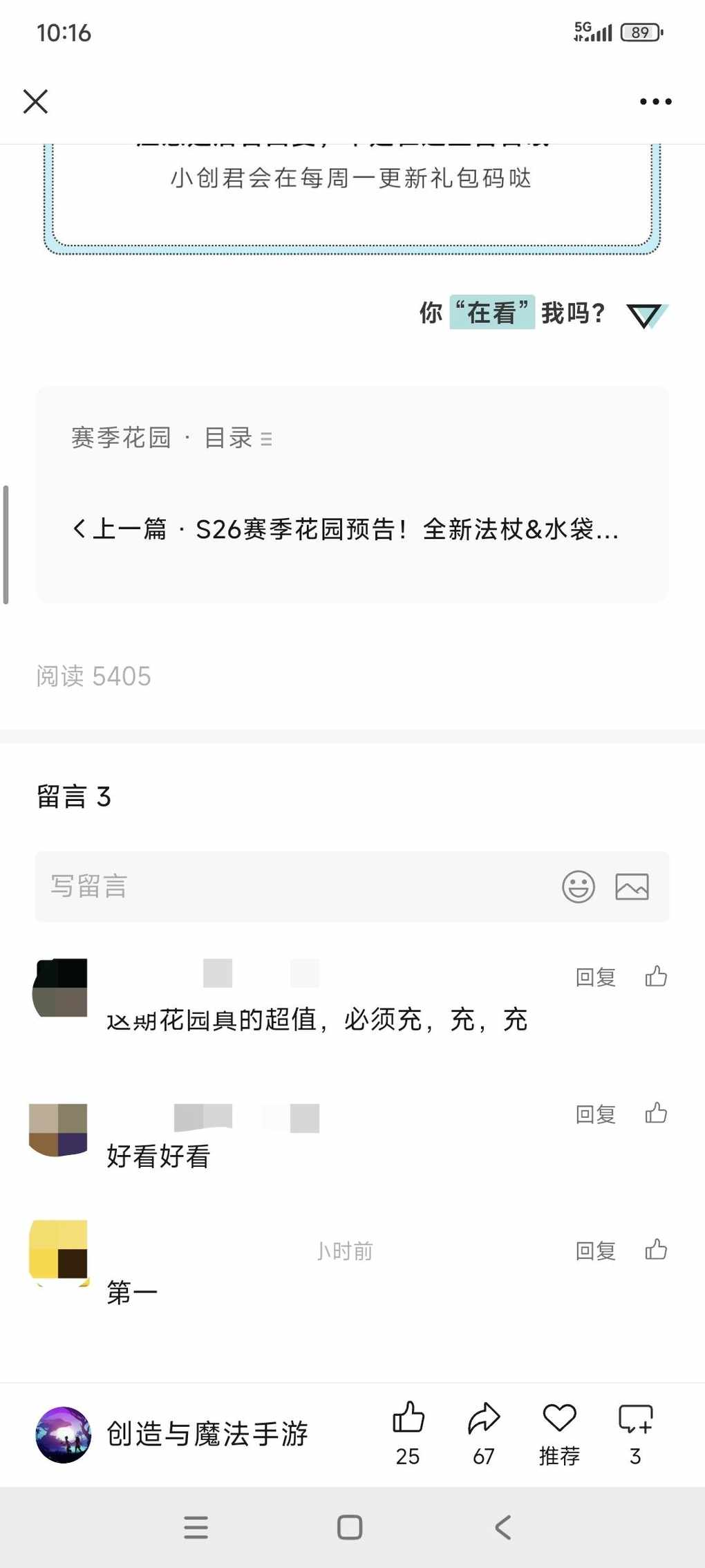Reply to the comment 好看好看

[x=595, y=1114]
